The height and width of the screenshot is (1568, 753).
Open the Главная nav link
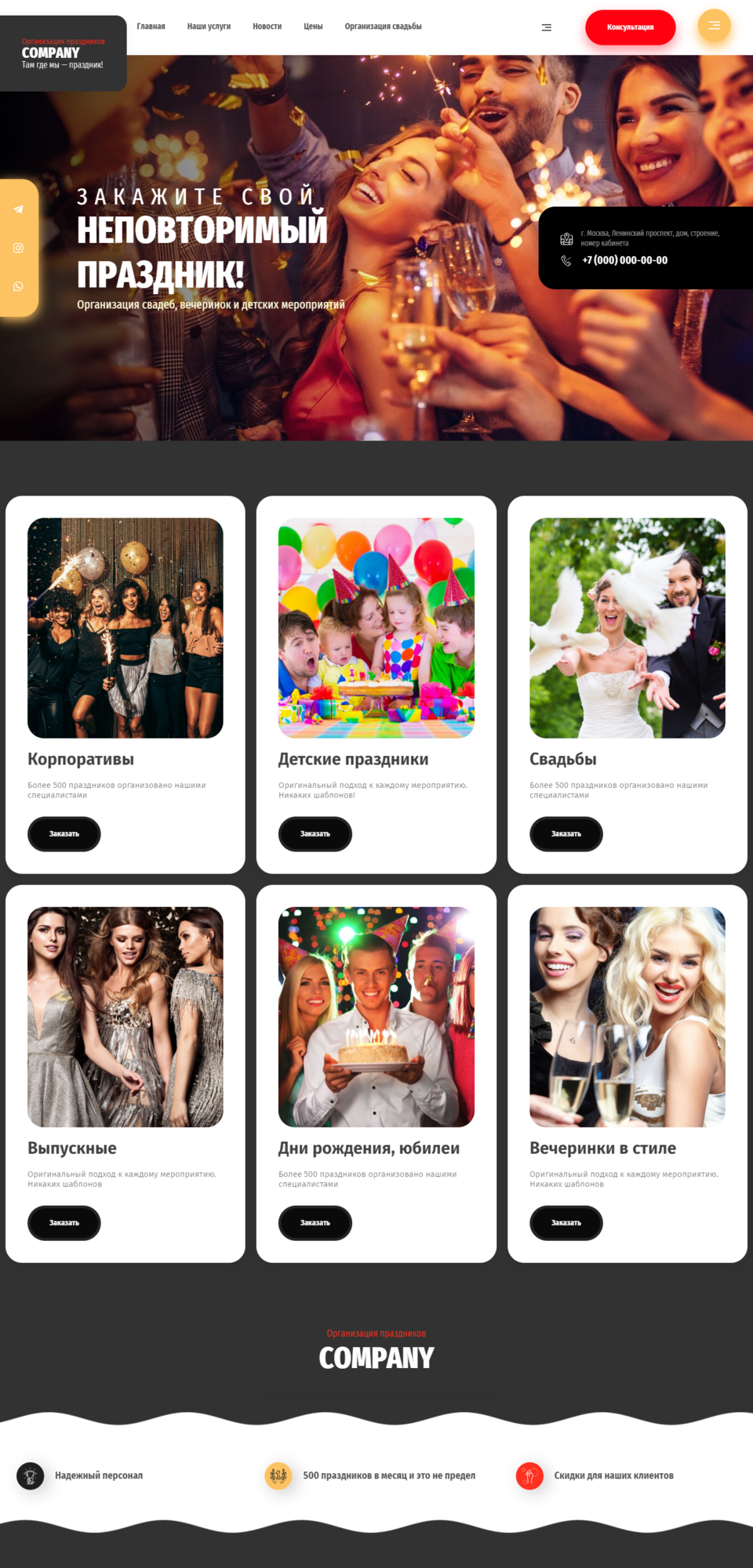pos(151,27)
